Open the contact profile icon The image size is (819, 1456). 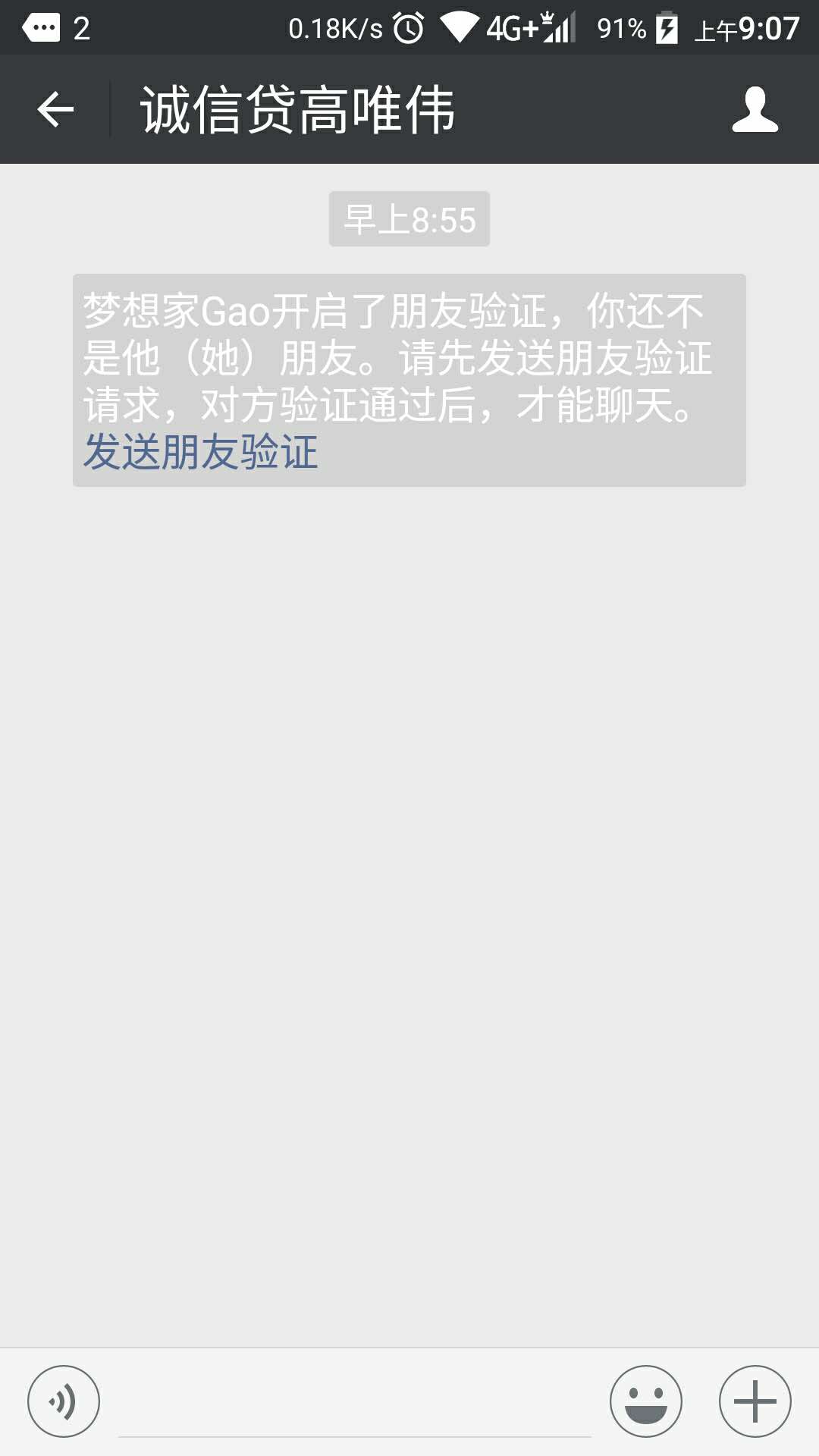click(755, 110)
